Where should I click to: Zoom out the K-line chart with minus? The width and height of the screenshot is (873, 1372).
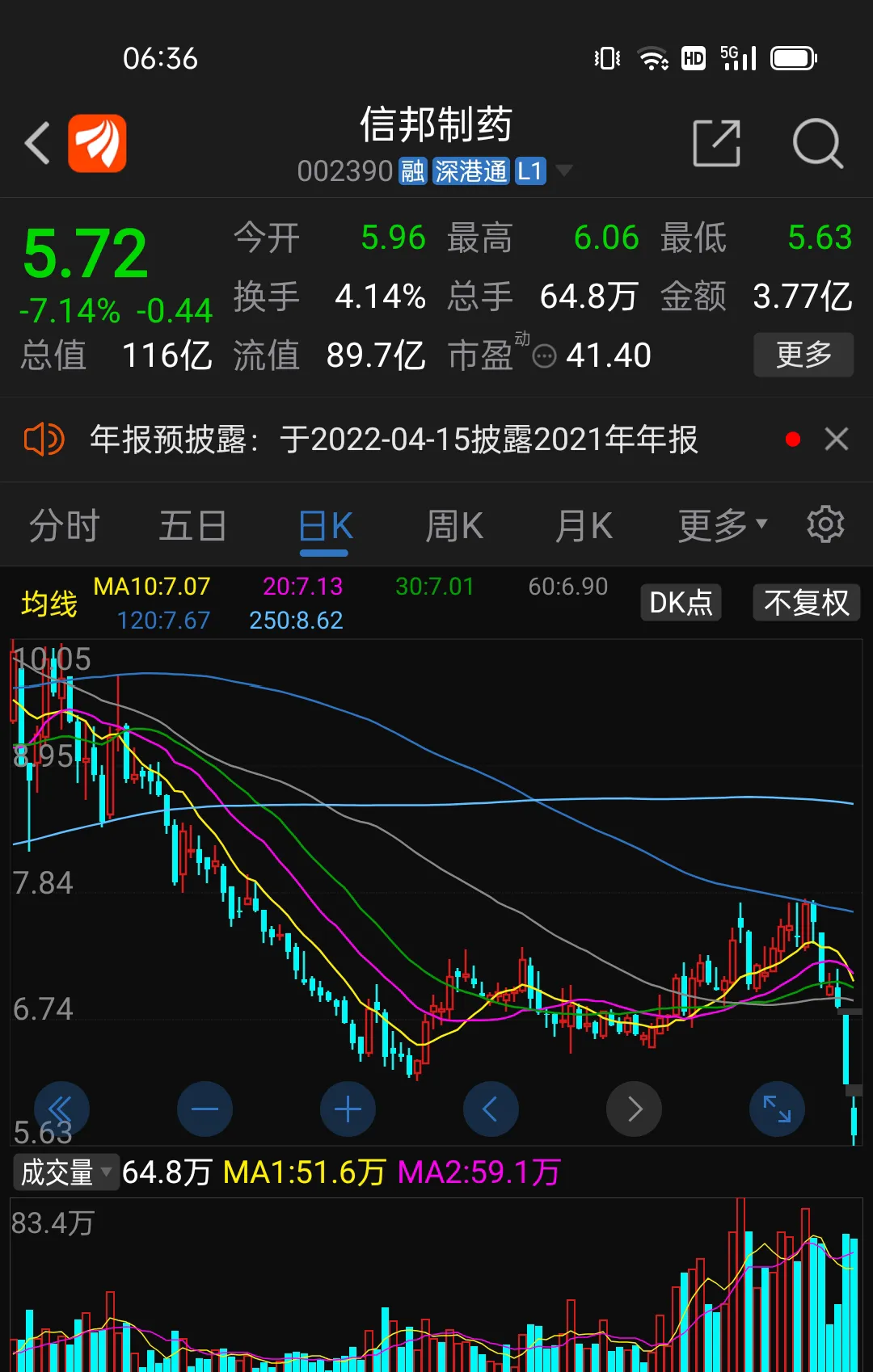(x=205, y=1109)
